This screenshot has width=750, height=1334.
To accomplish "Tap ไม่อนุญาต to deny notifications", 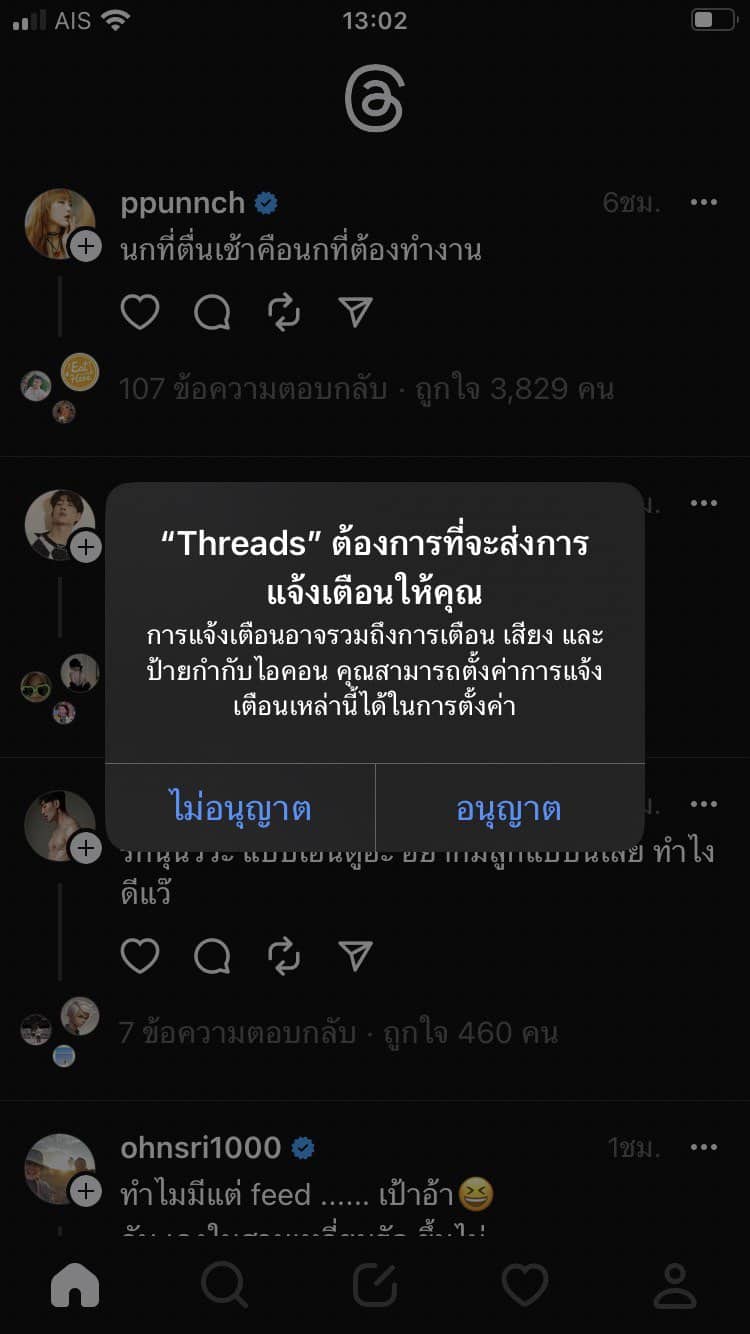I will coord(241,808).
